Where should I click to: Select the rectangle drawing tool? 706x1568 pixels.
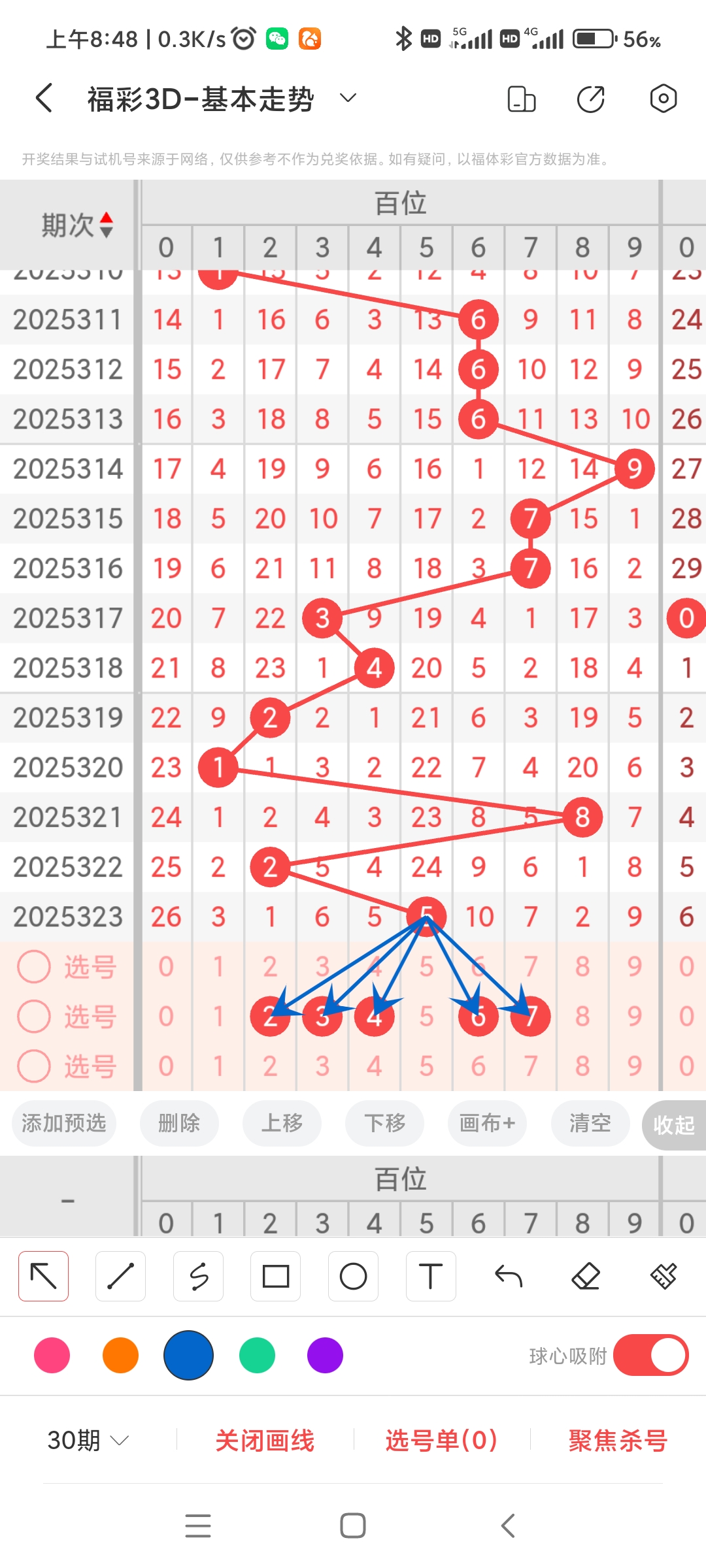pos(275,1276)
